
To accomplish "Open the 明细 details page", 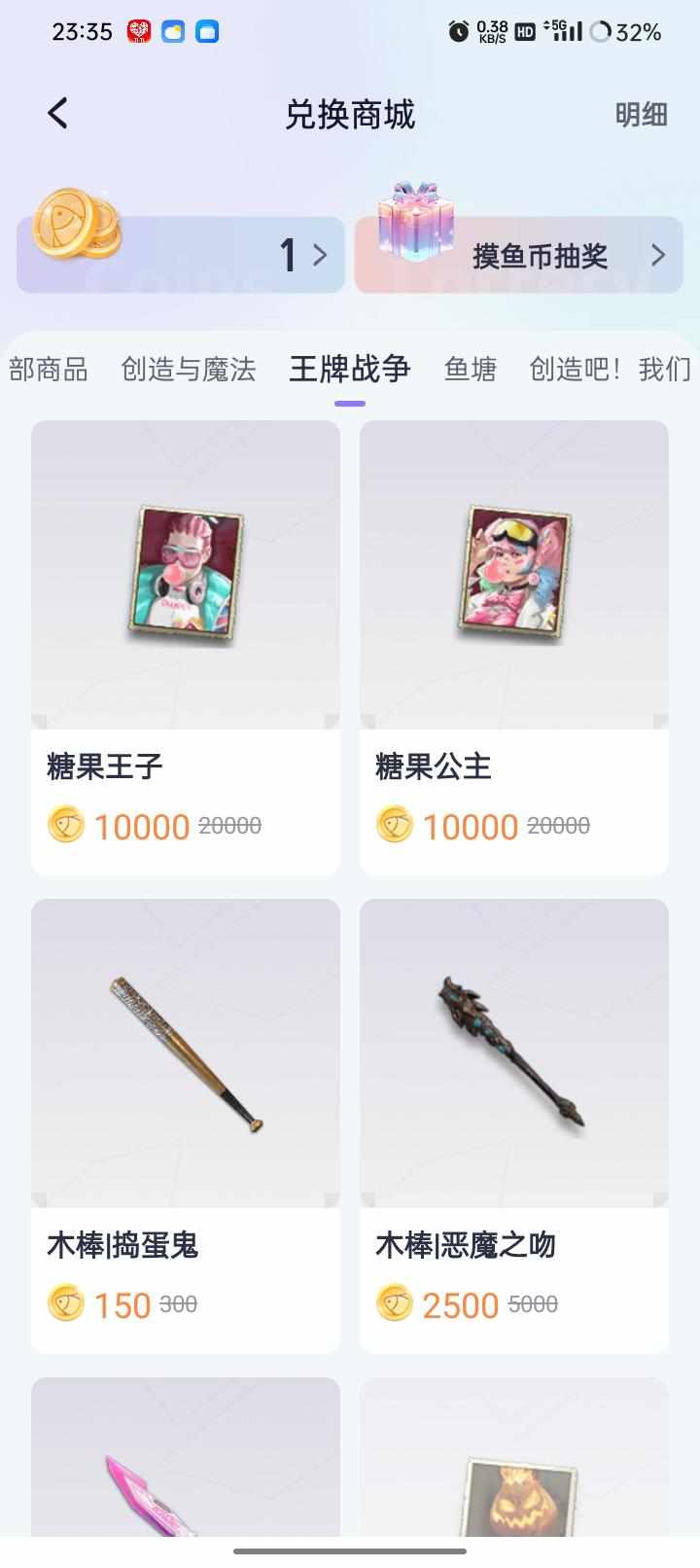I will (641, 115).
